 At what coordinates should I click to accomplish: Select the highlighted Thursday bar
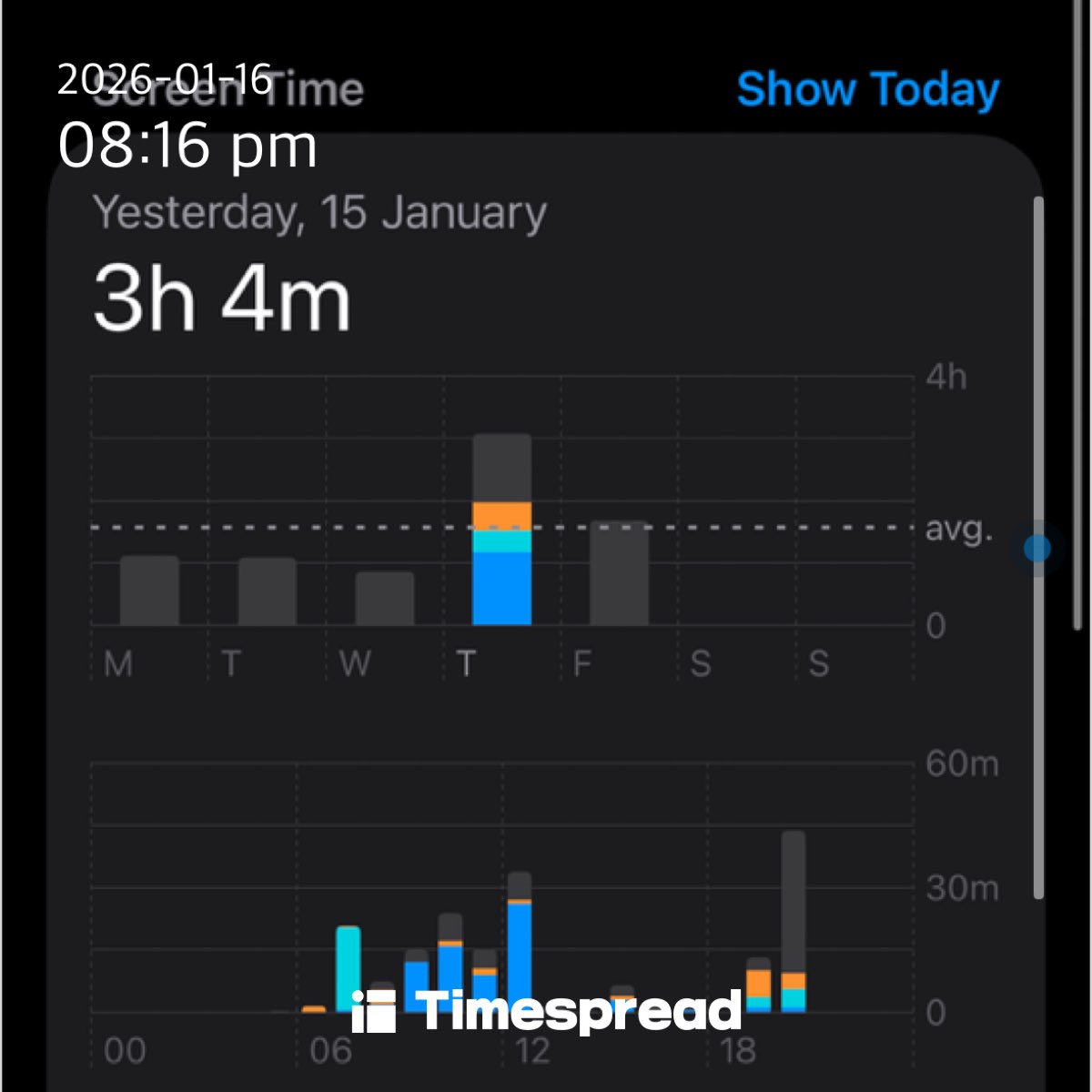[x=501, y=530]
